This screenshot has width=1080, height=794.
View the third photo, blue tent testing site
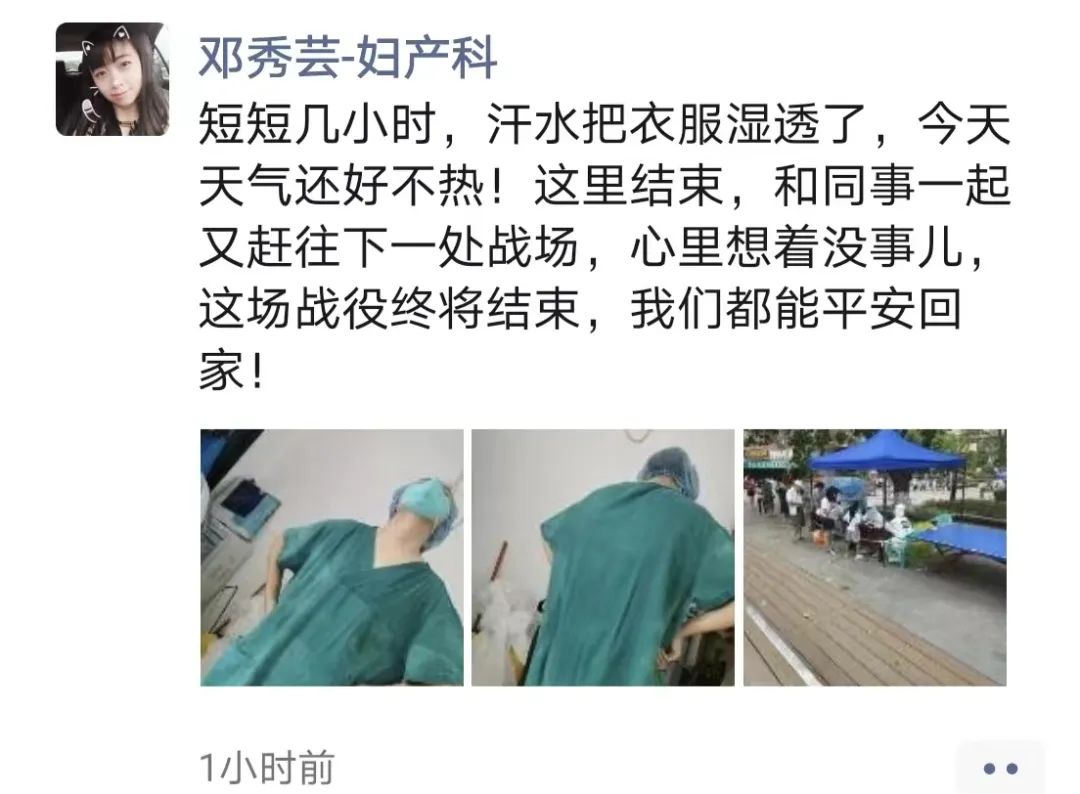(x=874, y=558)
